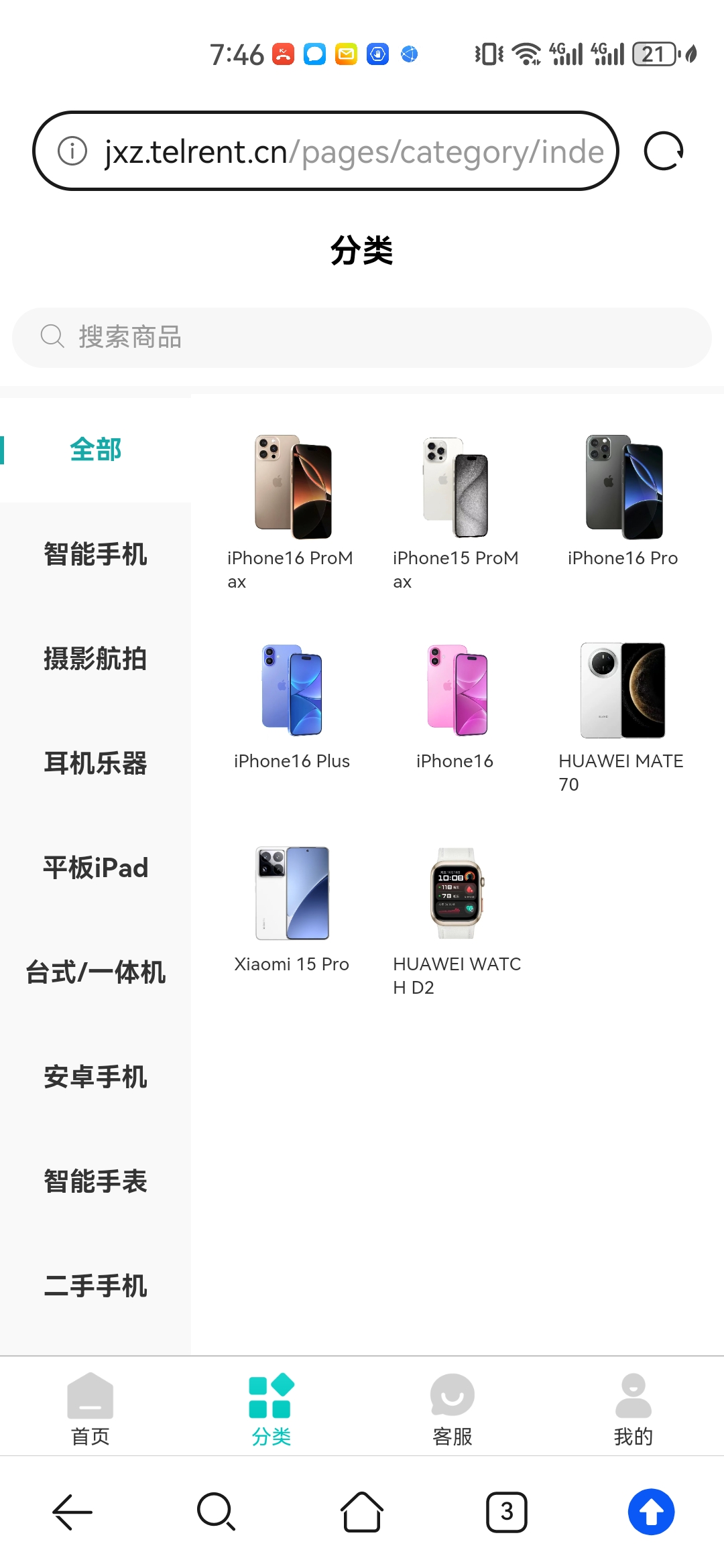Open the 客服 customer service tab
This screenshot has height=1568, width=724.
coord(452,1409)
